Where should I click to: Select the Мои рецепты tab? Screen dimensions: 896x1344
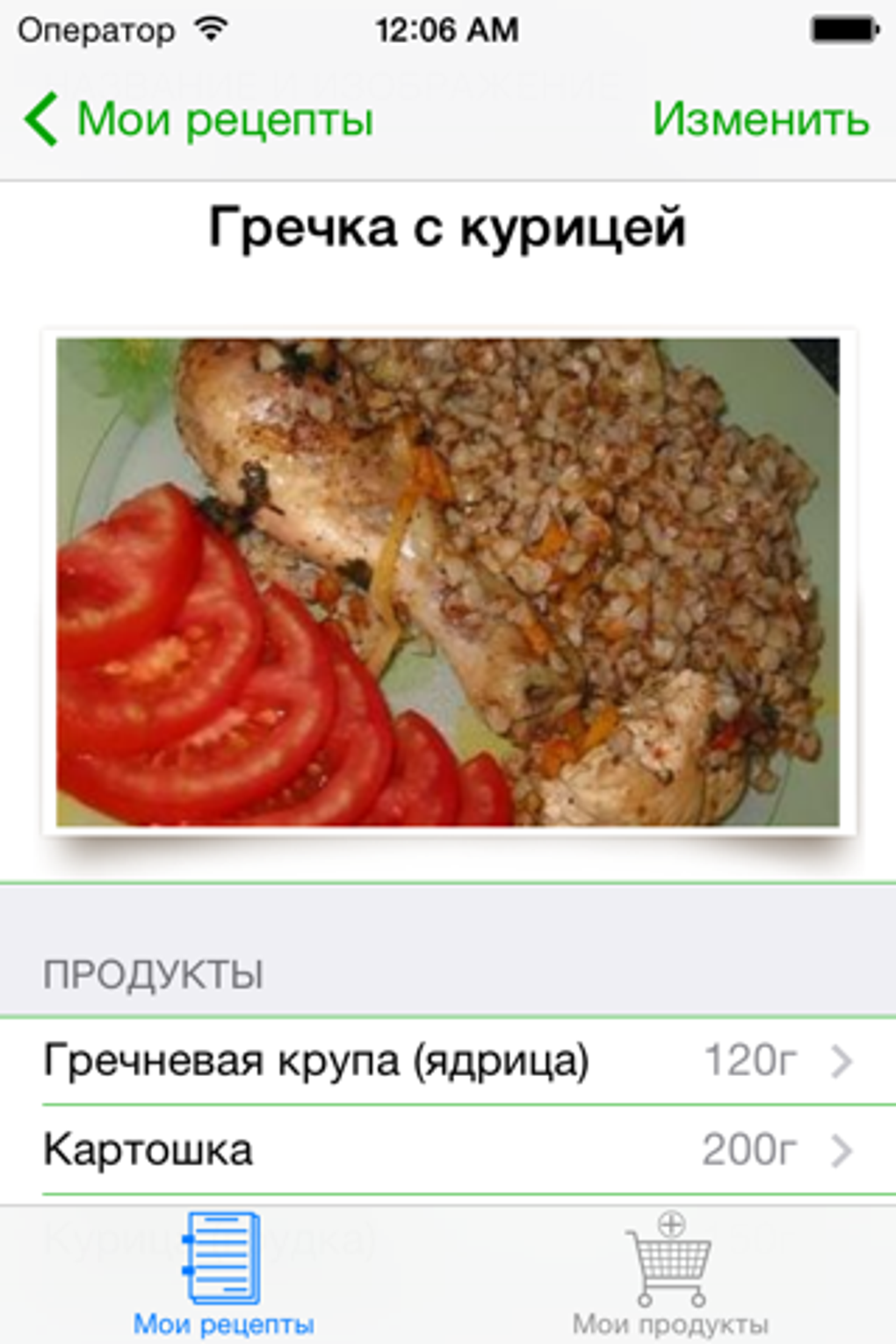[x=223, y=1274]
